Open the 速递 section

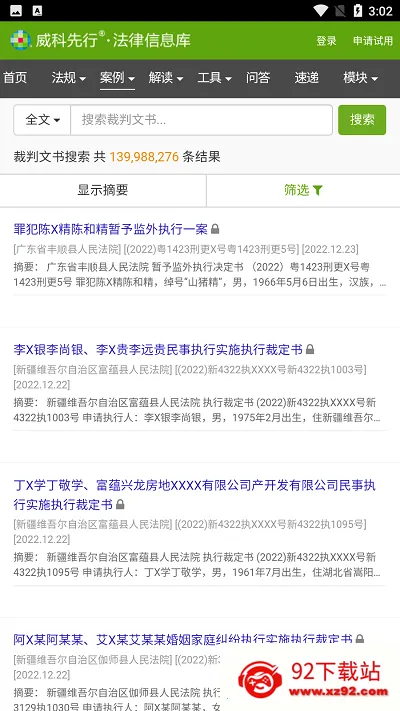(x=307, y=78)
